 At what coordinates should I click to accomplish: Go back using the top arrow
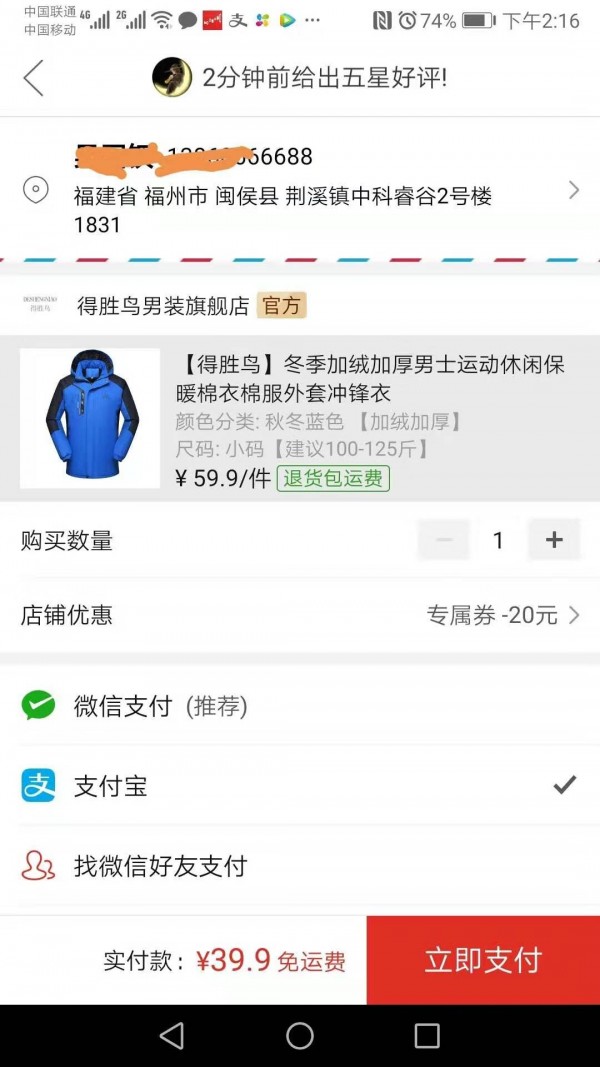click(34, 78)
